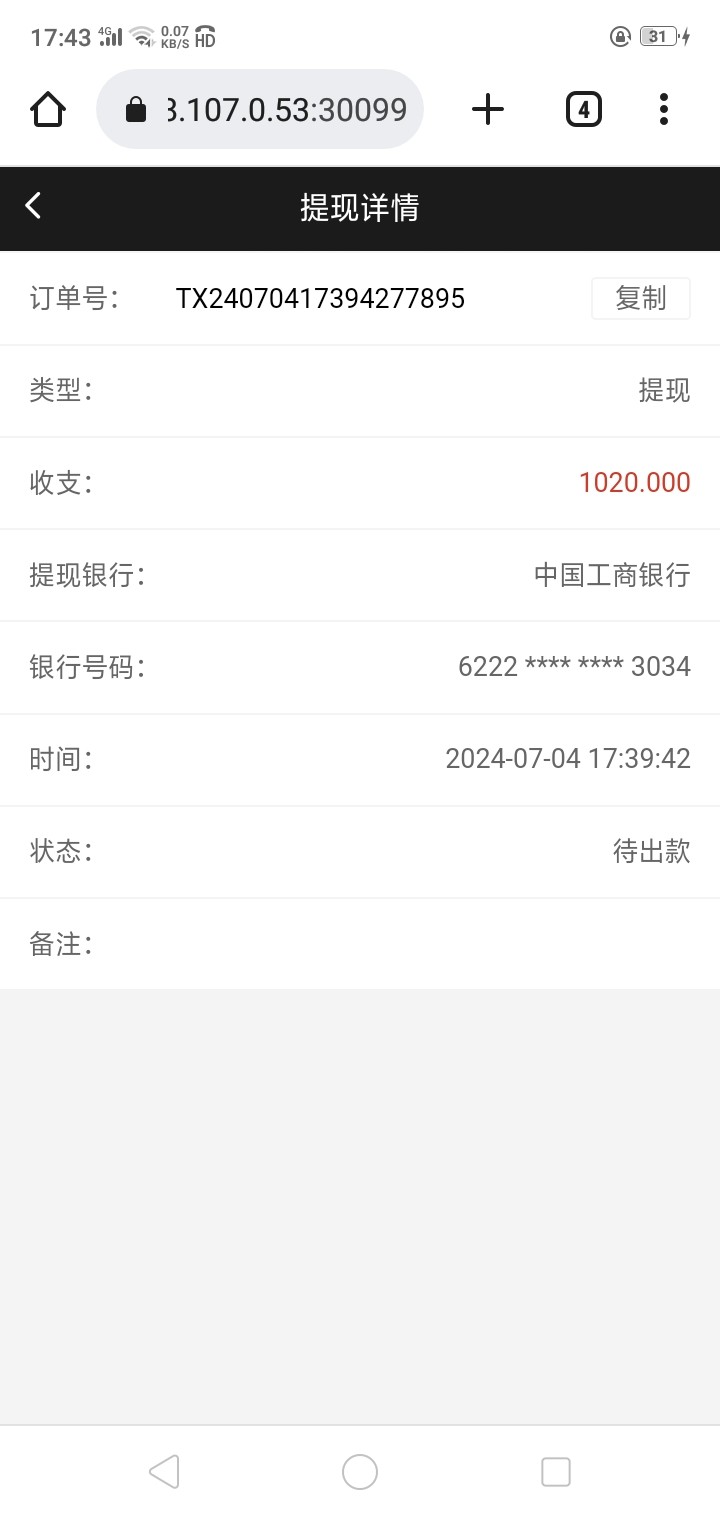Open a new browser tab
Image resolution: width=720 pixels, height=1520 pixels.
pos(488,109)
